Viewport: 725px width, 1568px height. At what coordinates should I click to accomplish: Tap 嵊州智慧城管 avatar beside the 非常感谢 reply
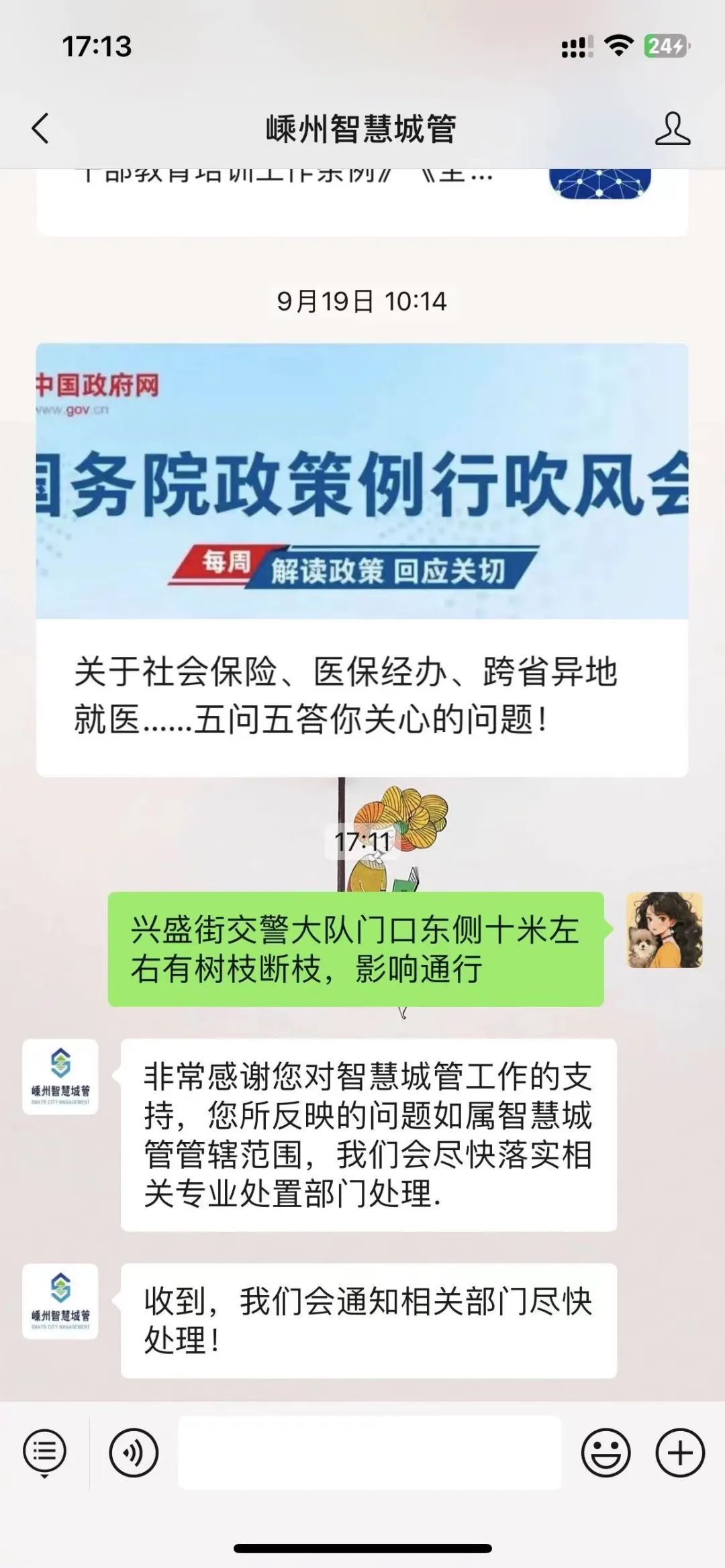click(x=60, y=1077)
